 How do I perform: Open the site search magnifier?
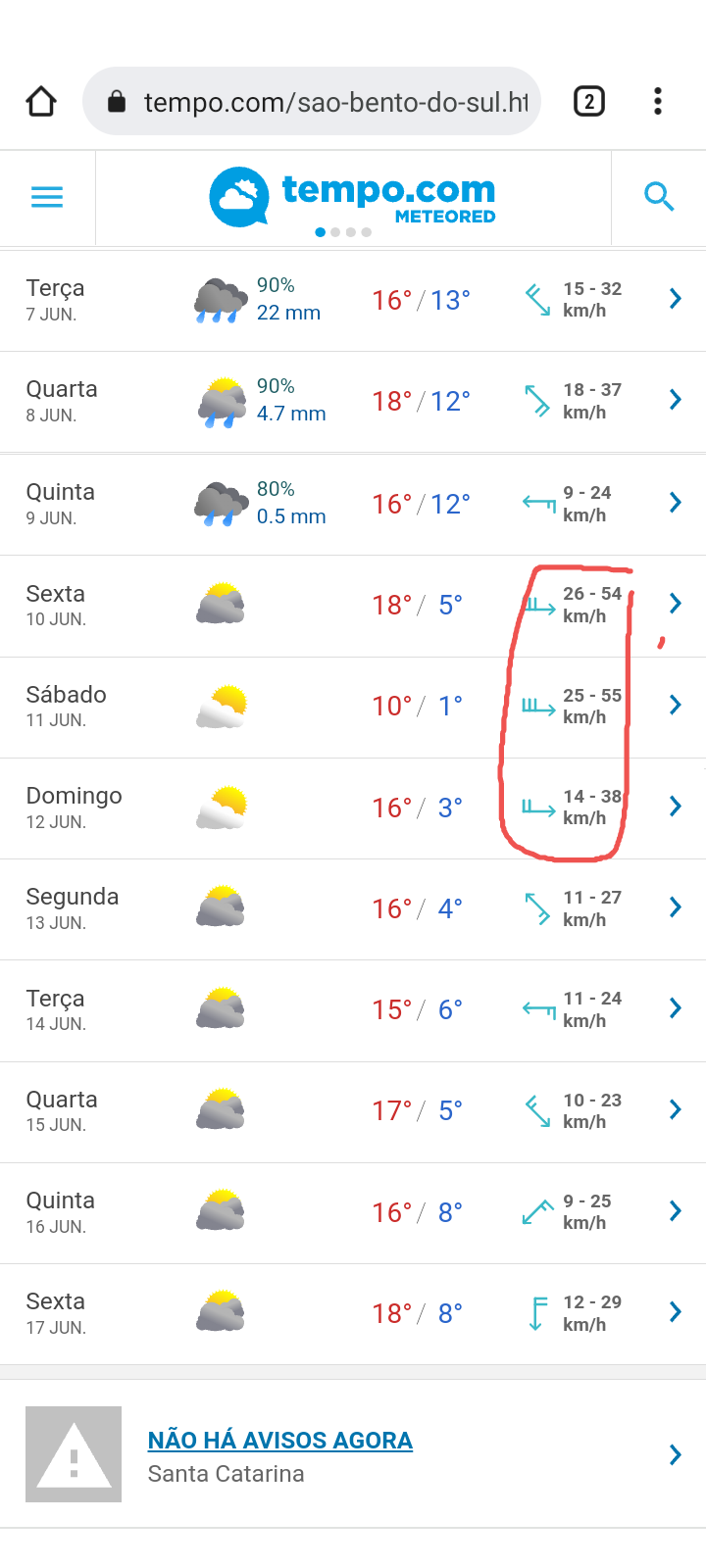coord(659,197)
